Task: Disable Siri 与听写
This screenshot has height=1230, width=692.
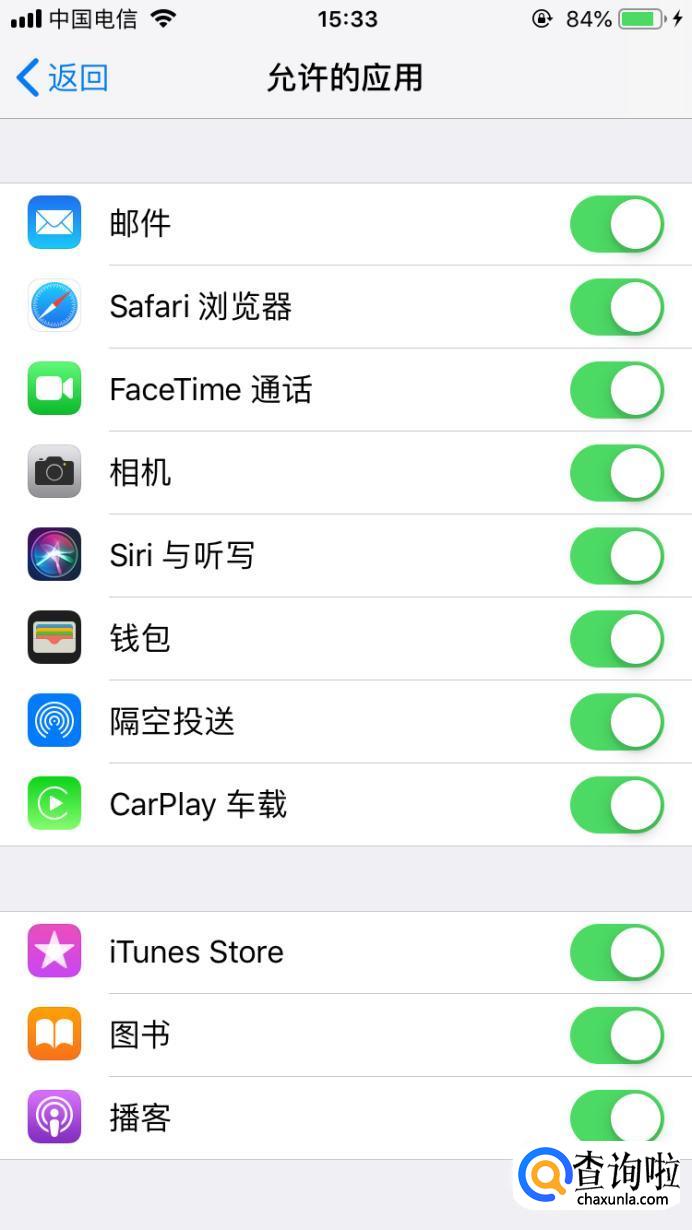Action: [x=616, y=556]
